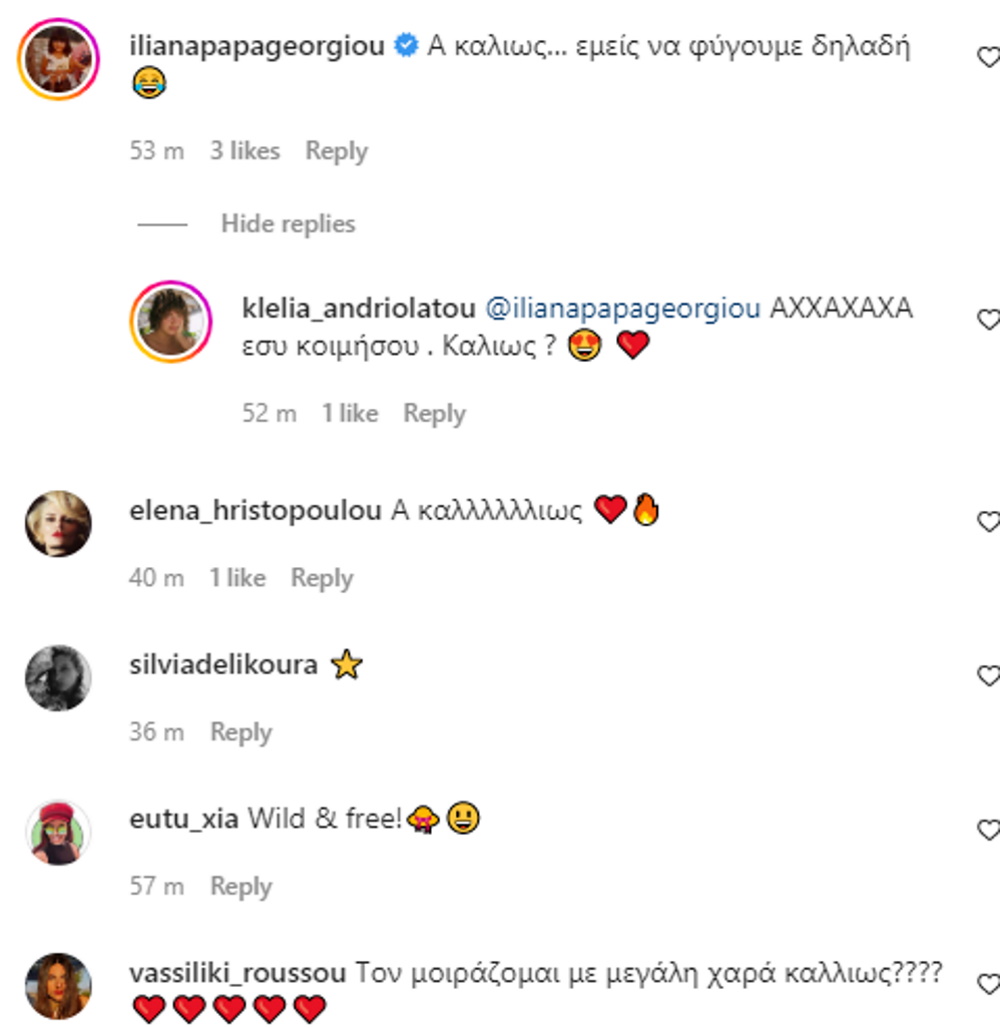Like silviadelikoura's star comment
The image size is (1000, 1028).
click(988, 676)
